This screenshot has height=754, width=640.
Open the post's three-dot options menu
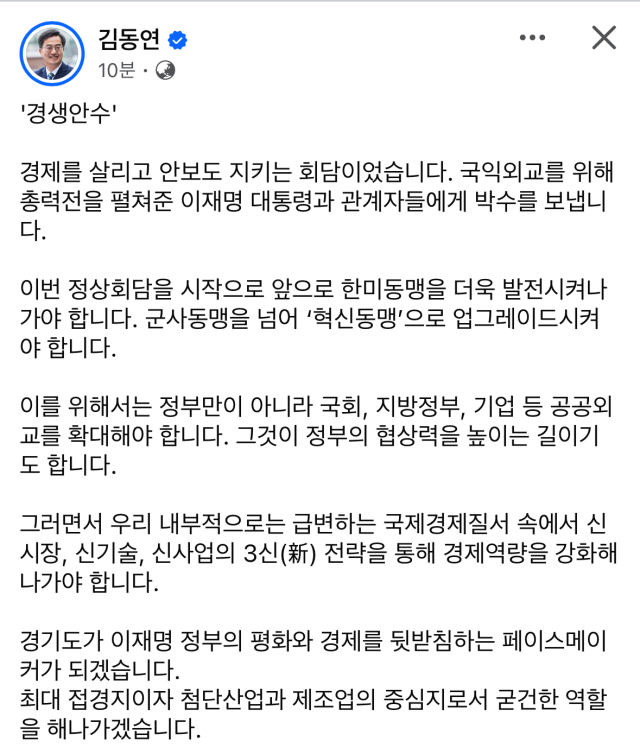(x=532, y=39)
